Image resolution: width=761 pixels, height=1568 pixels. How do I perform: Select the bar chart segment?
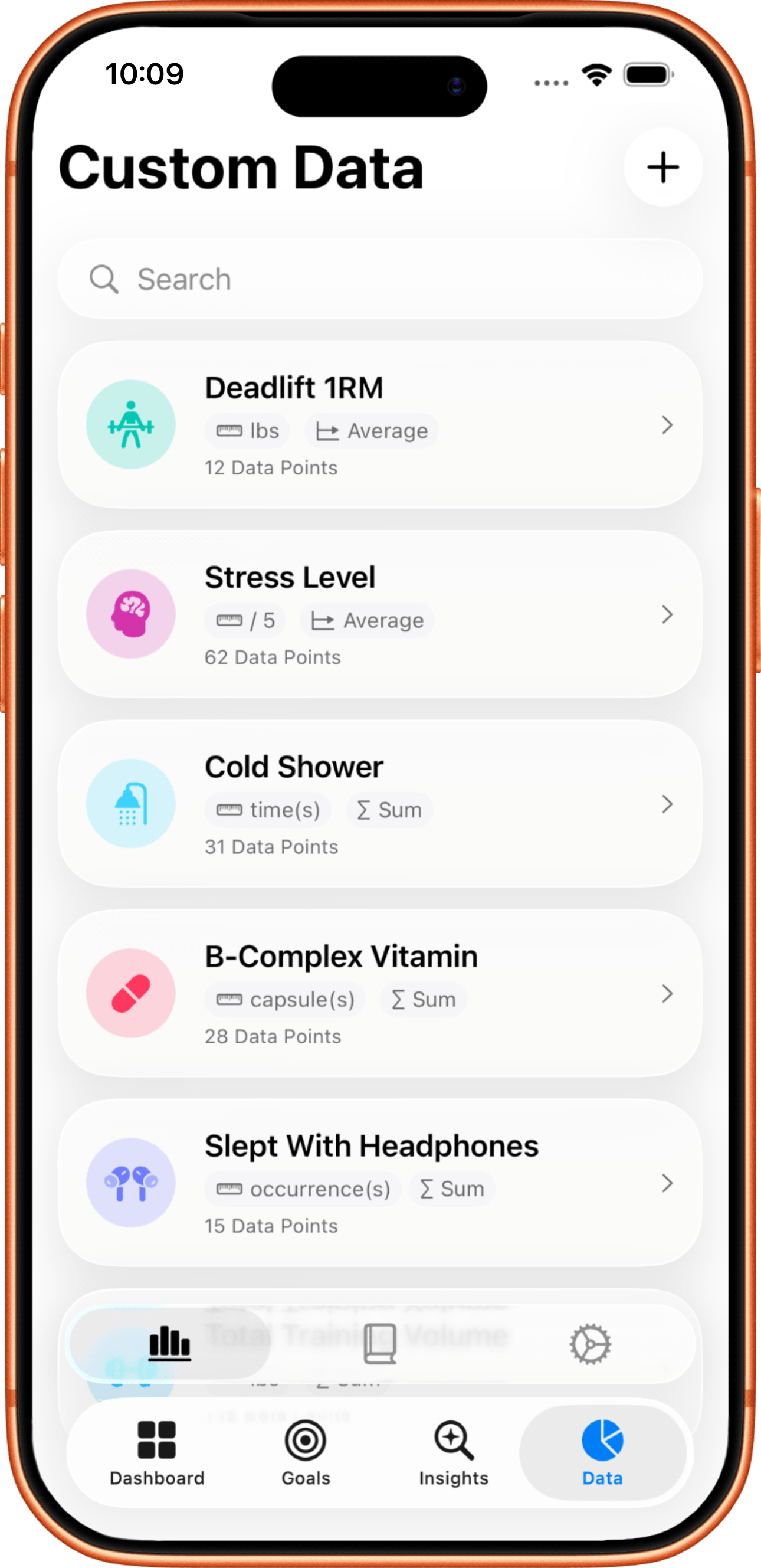tap(170, 1343)
